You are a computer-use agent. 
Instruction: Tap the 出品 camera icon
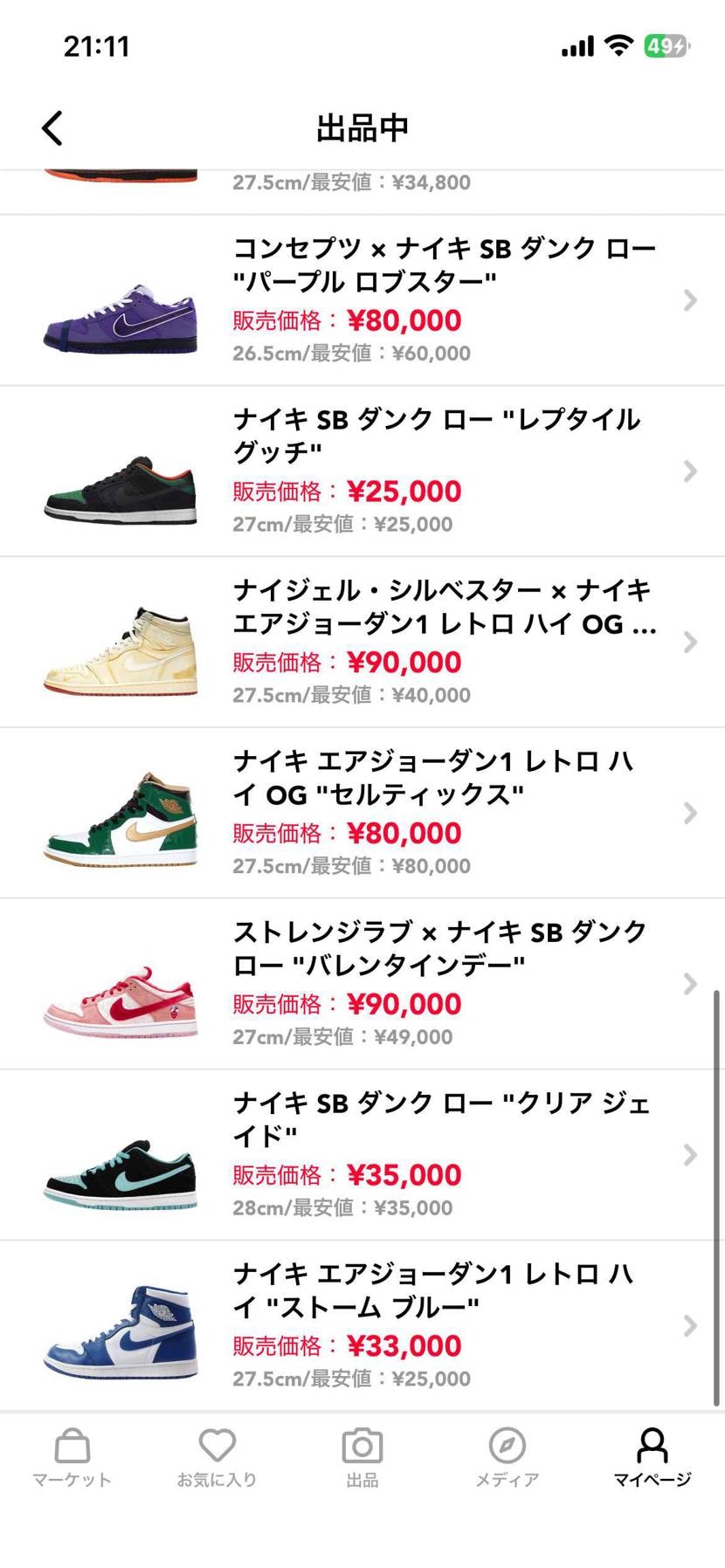point(362,1449)
